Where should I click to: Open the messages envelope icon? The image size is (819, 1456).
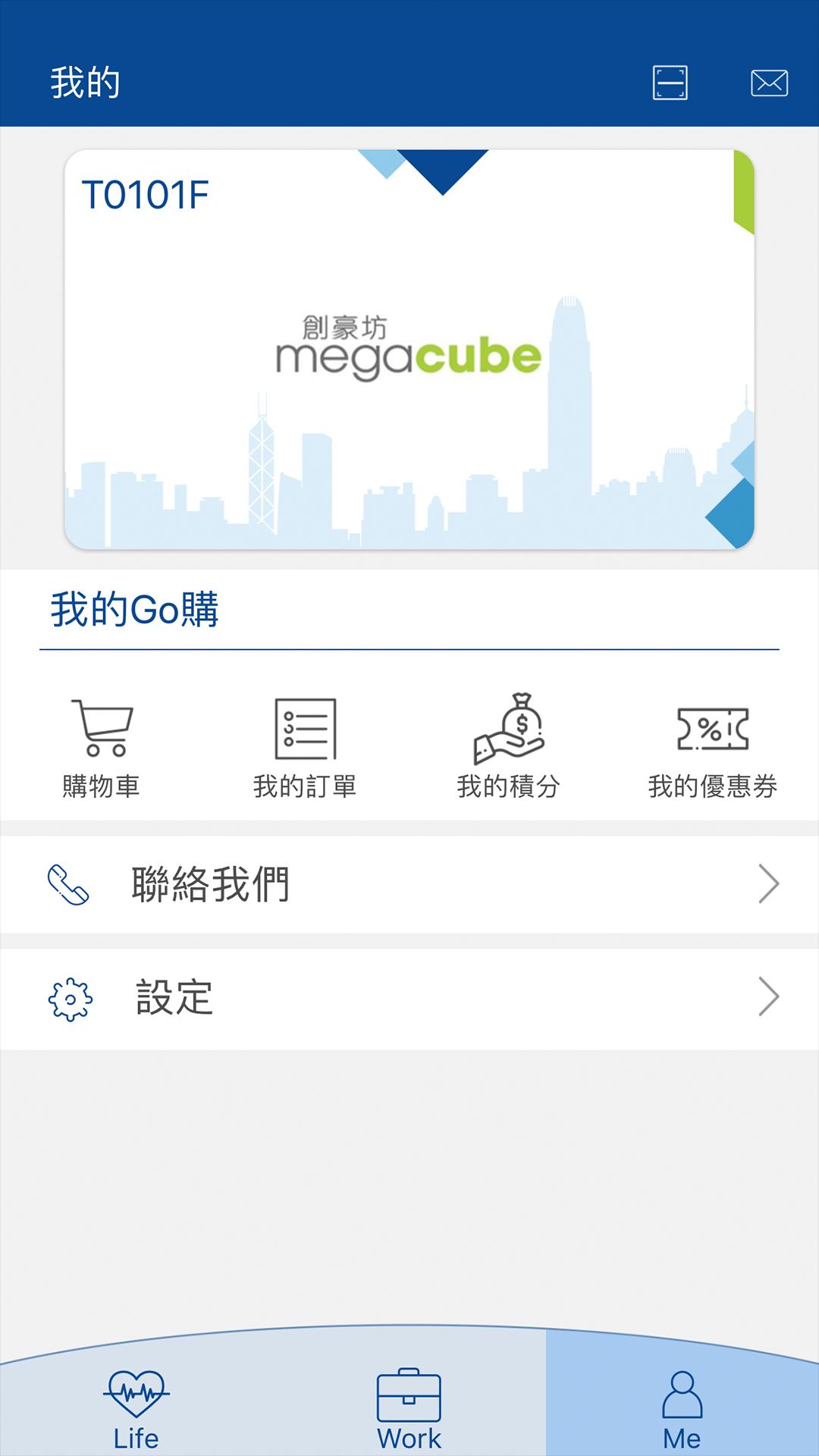pyautogui.click(x=769, y=83)
